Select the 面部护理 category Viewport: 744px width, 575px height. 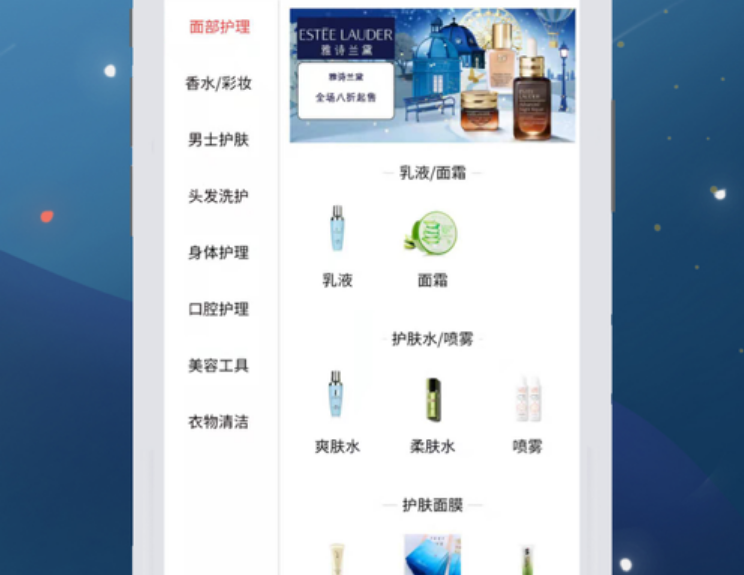click(219, 27)
